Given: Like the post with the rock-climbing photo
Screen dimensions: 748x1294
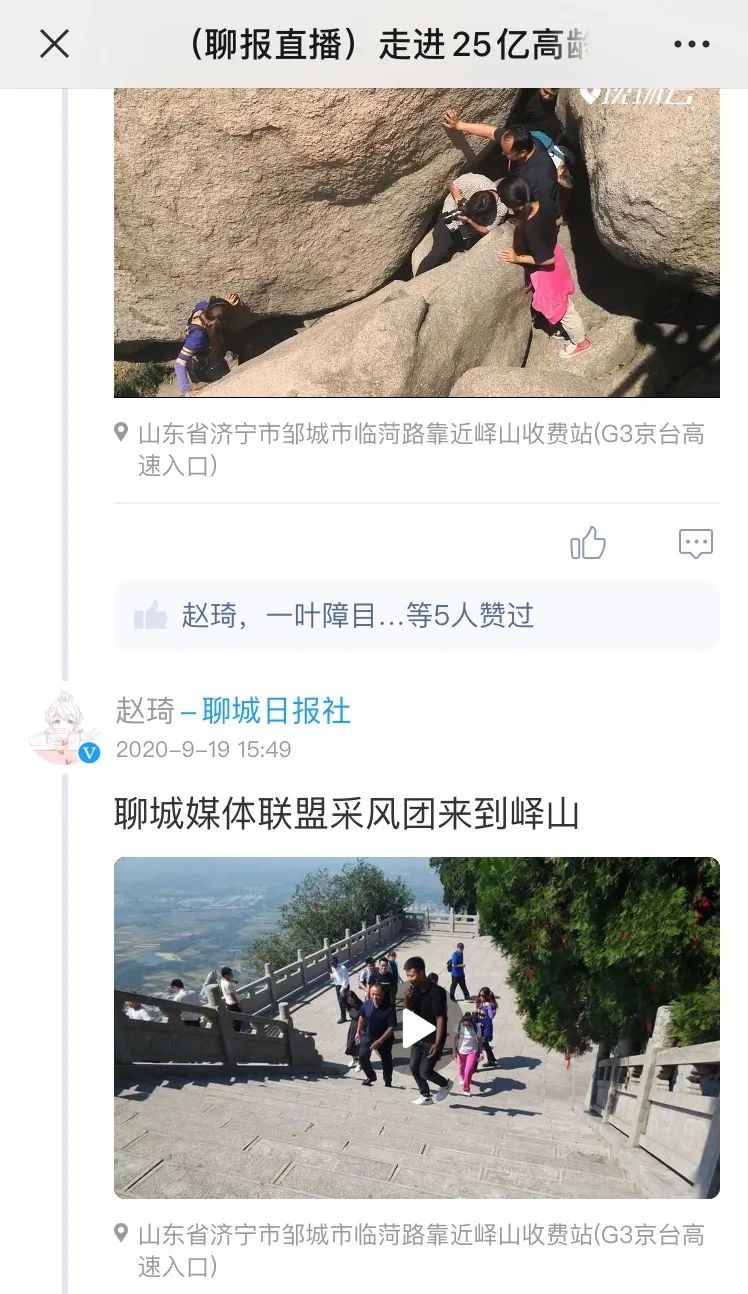Looking at the screenshot, I should [x=588, y=543].
